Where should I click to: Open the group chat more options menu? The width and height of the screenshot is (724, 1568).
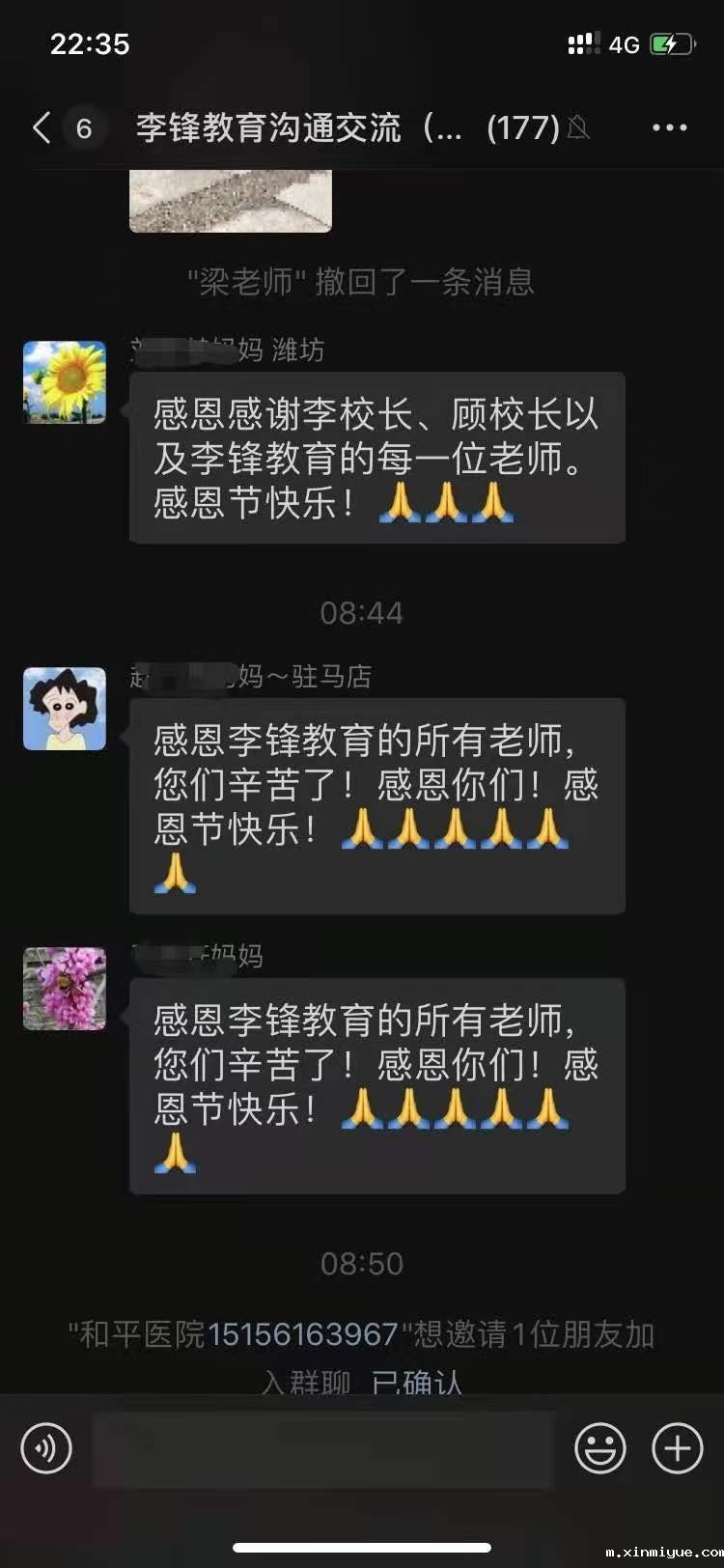tap(670, 126)
